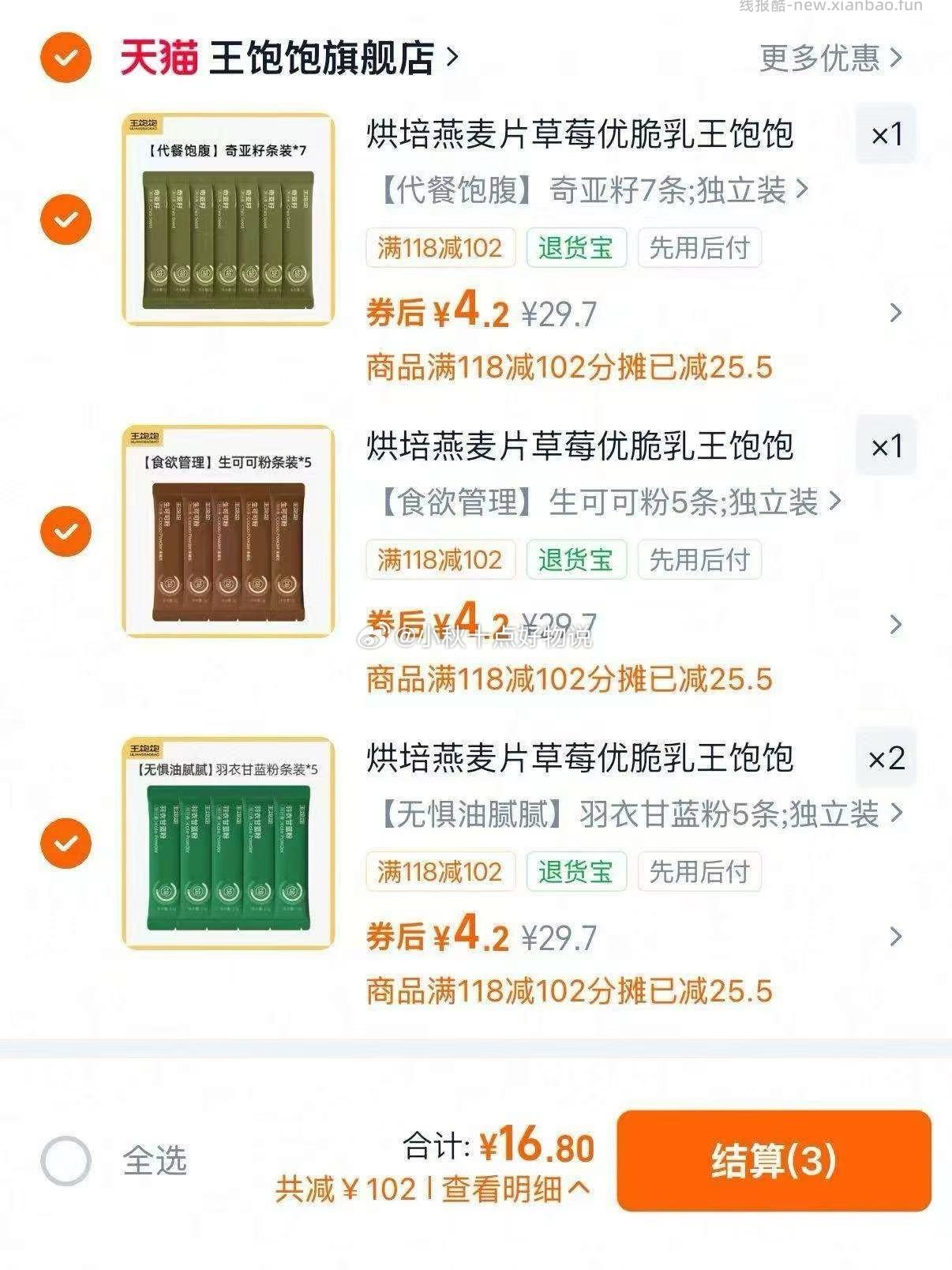Click the first 满118减102 coupon tag
This screenshot has width=952, height=1270.
point(440,248)
